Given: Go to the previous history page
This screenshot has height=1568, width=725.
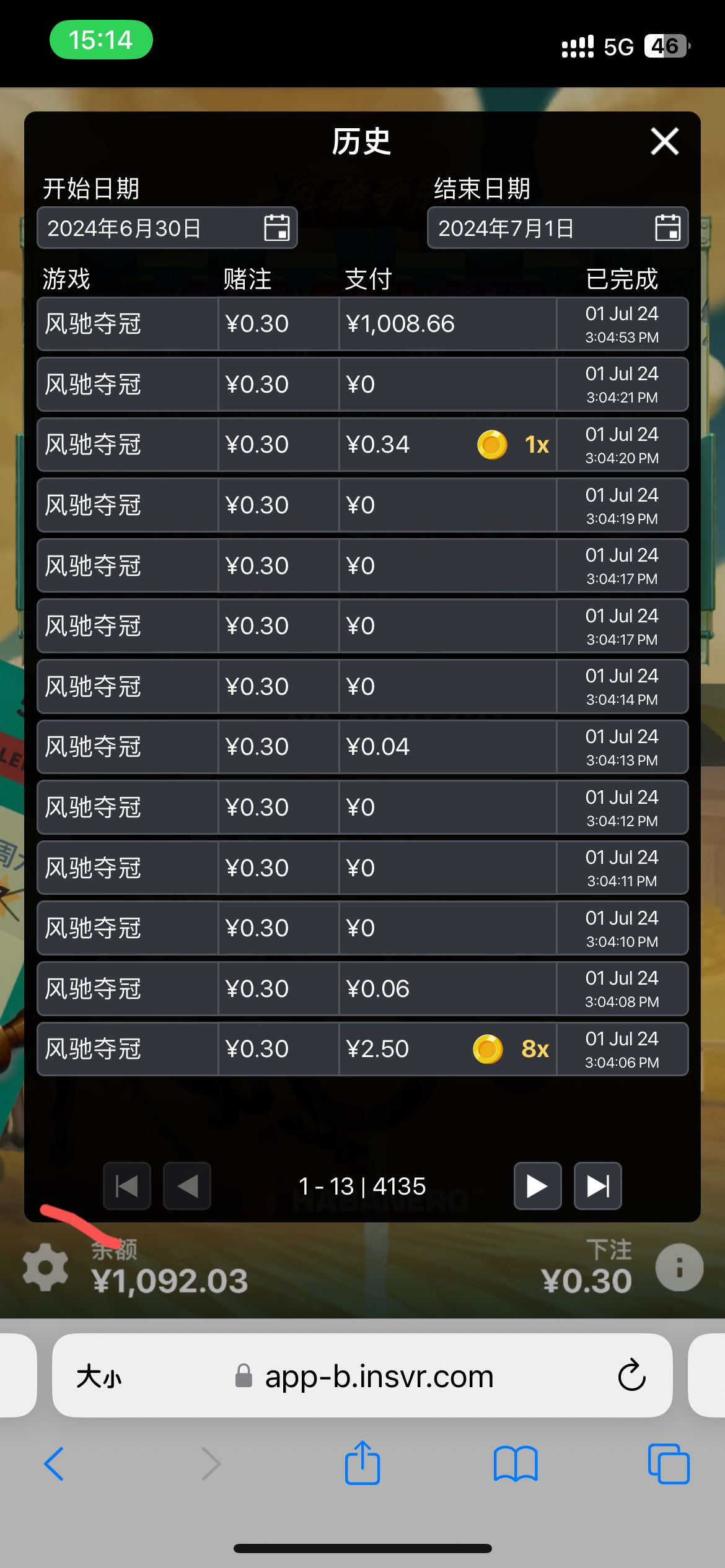Looking at the screenshot, I should point(187,1186).
